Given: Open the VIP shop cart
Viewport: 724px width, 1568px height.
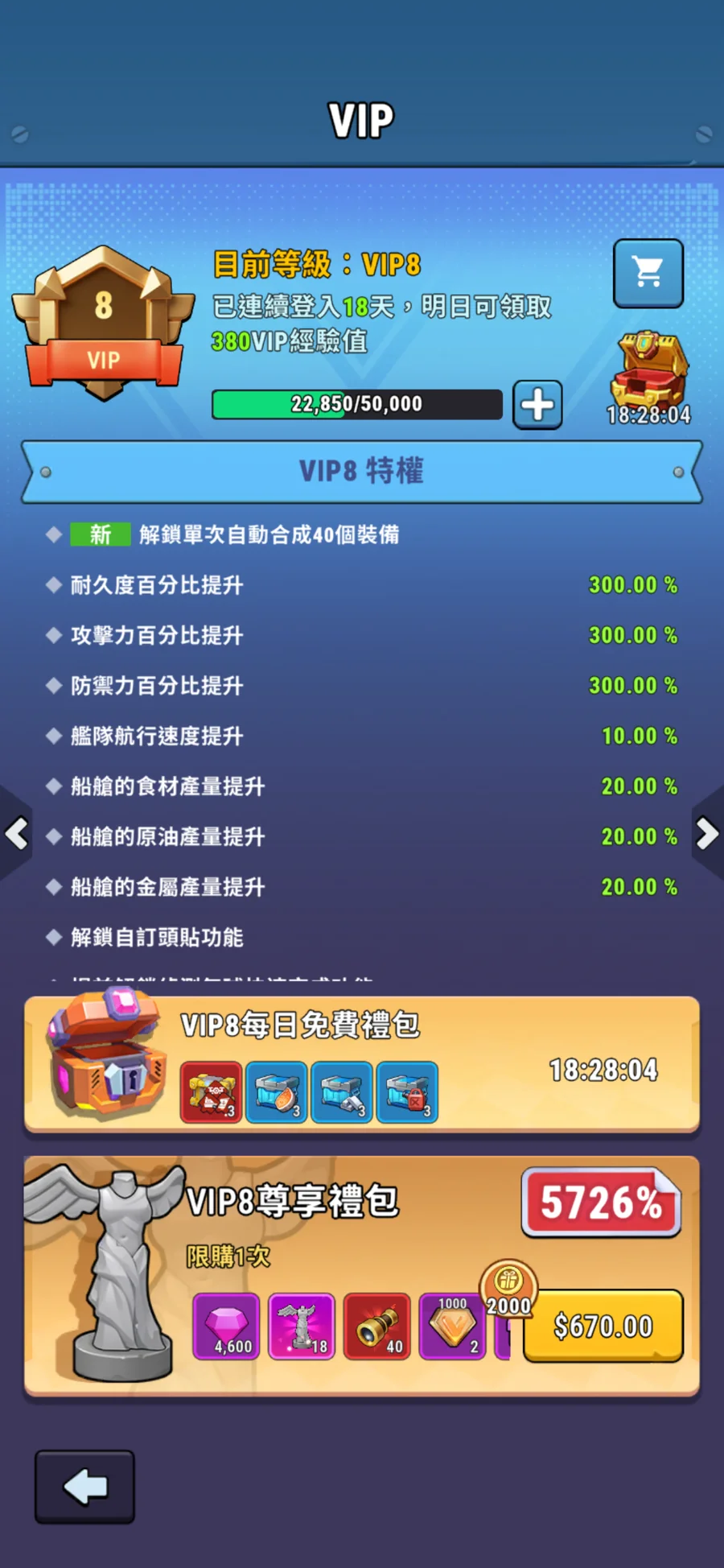Looking at the screenshot, I should click(648, 274).
